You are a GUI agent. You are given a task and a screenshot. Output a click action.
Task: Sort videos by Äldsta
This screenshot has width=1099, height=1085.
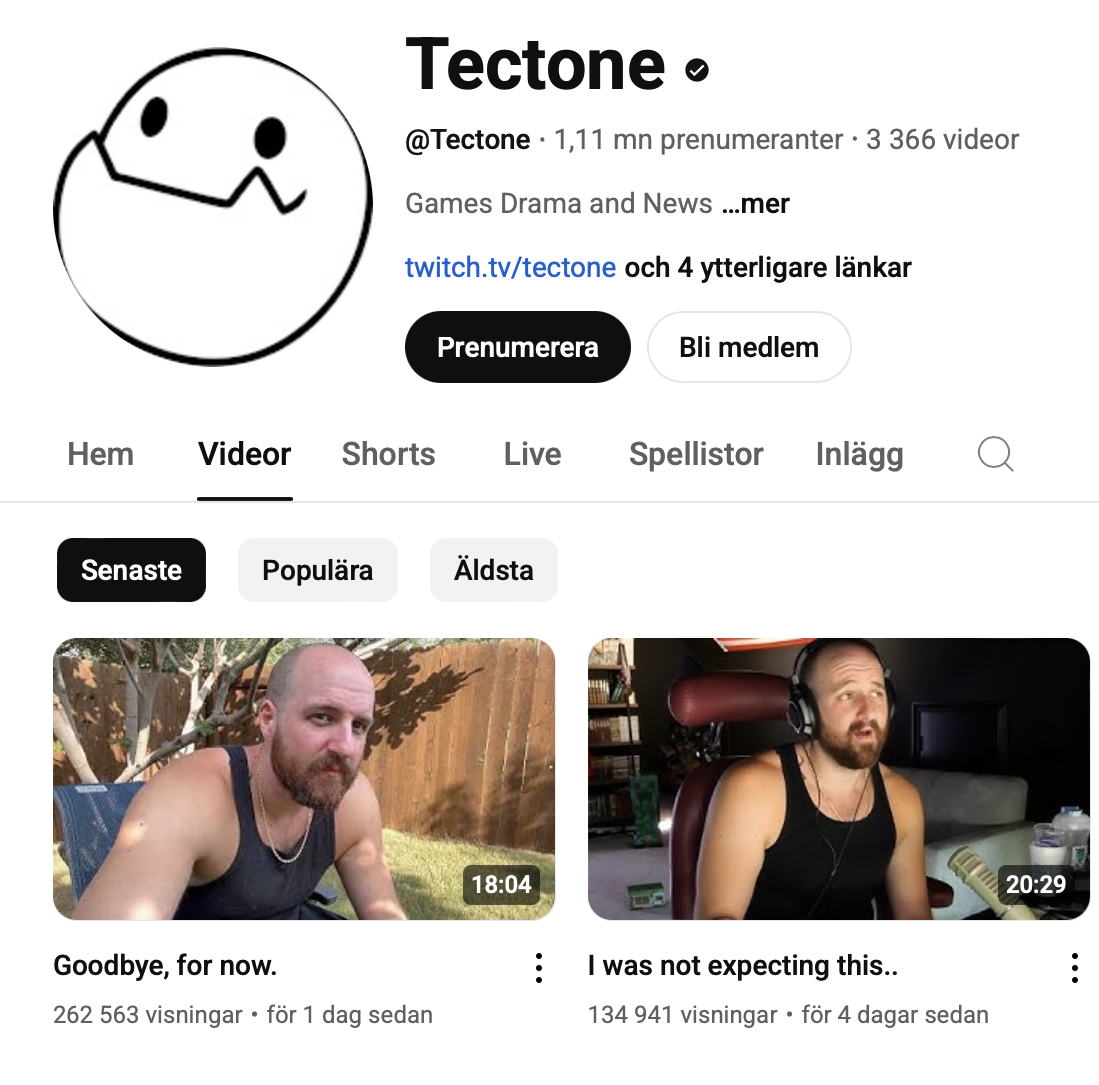[493, 570]
